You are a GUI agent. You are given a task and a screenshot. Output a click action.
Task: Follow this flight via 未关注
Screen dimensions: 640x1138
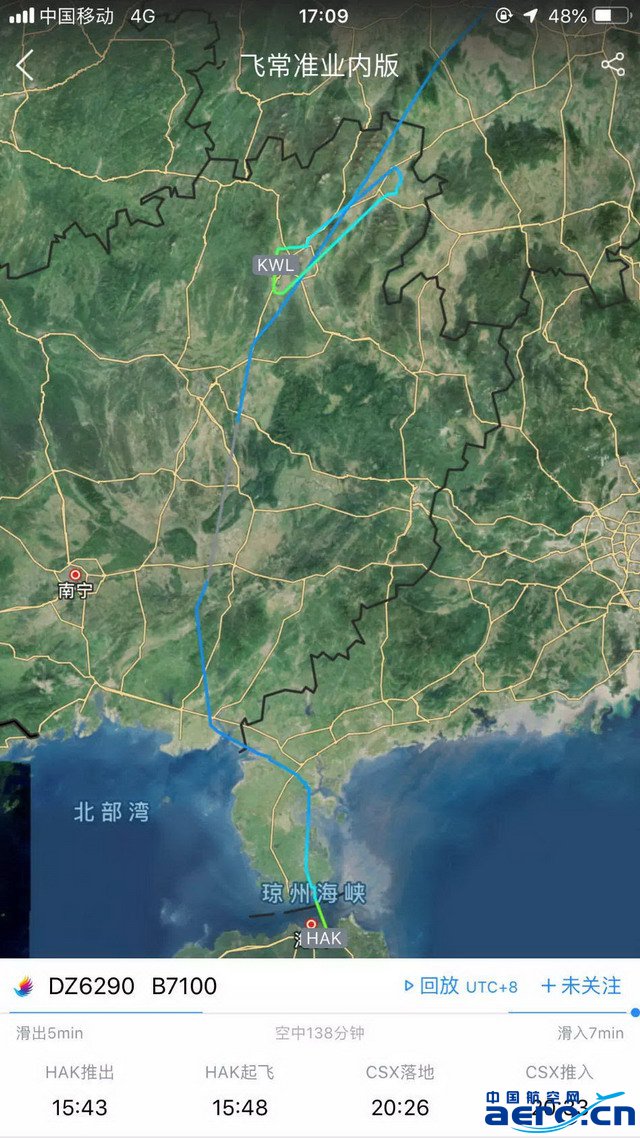click(x=581, y=986)
